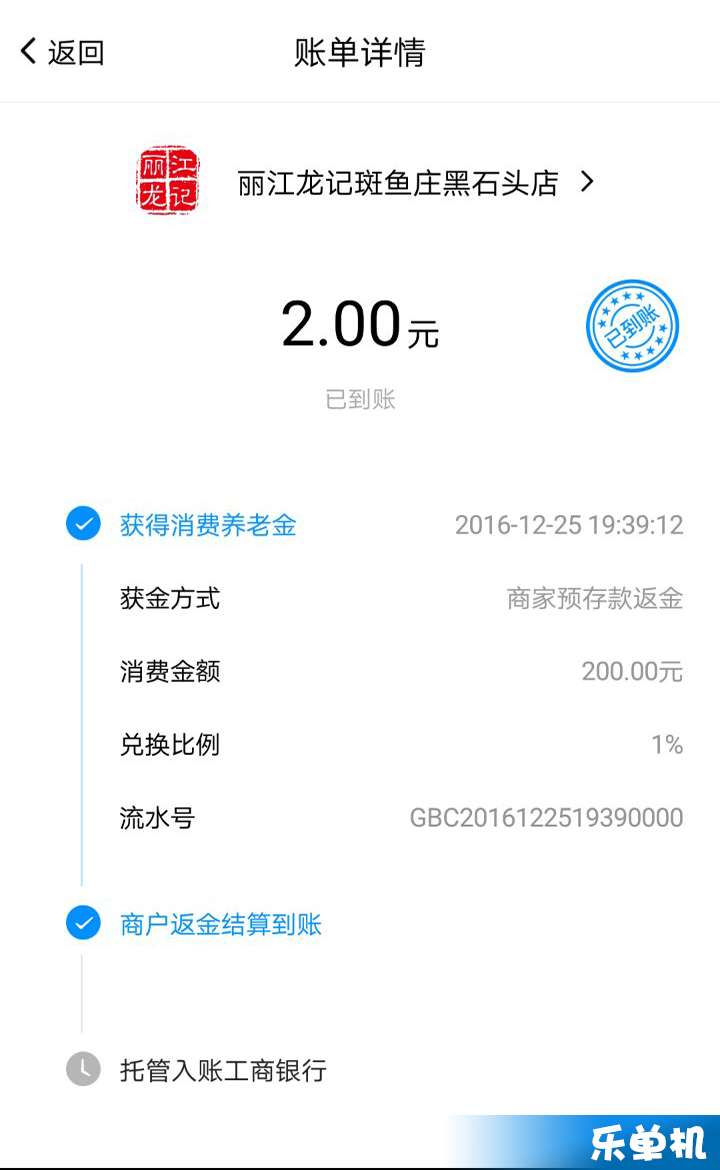Viewport: 720px width, 1170px height.
Task: Go back using the 返回 button
Action: pos(62,52)
